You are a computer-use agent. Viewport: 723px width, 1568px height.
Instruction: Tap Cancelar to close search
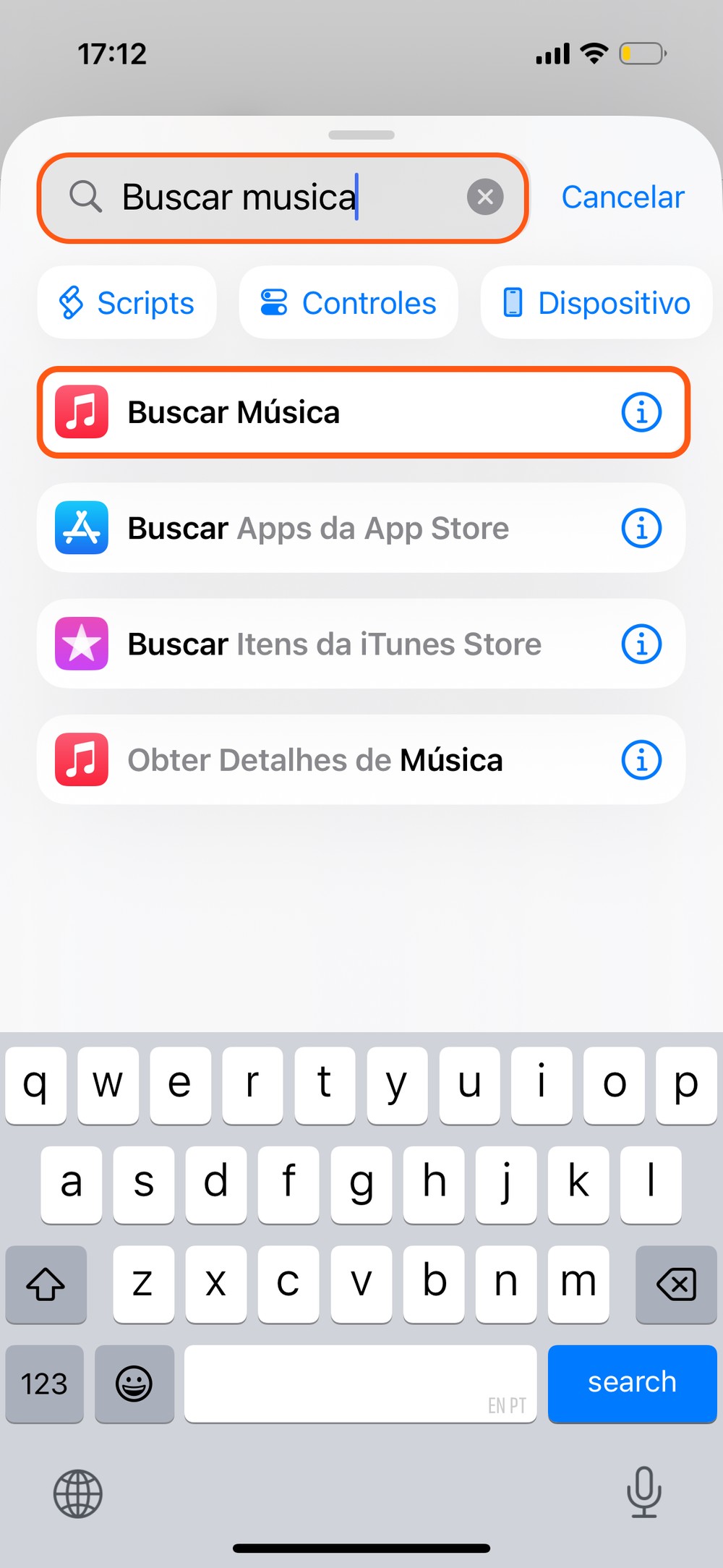tap(623, 197)
